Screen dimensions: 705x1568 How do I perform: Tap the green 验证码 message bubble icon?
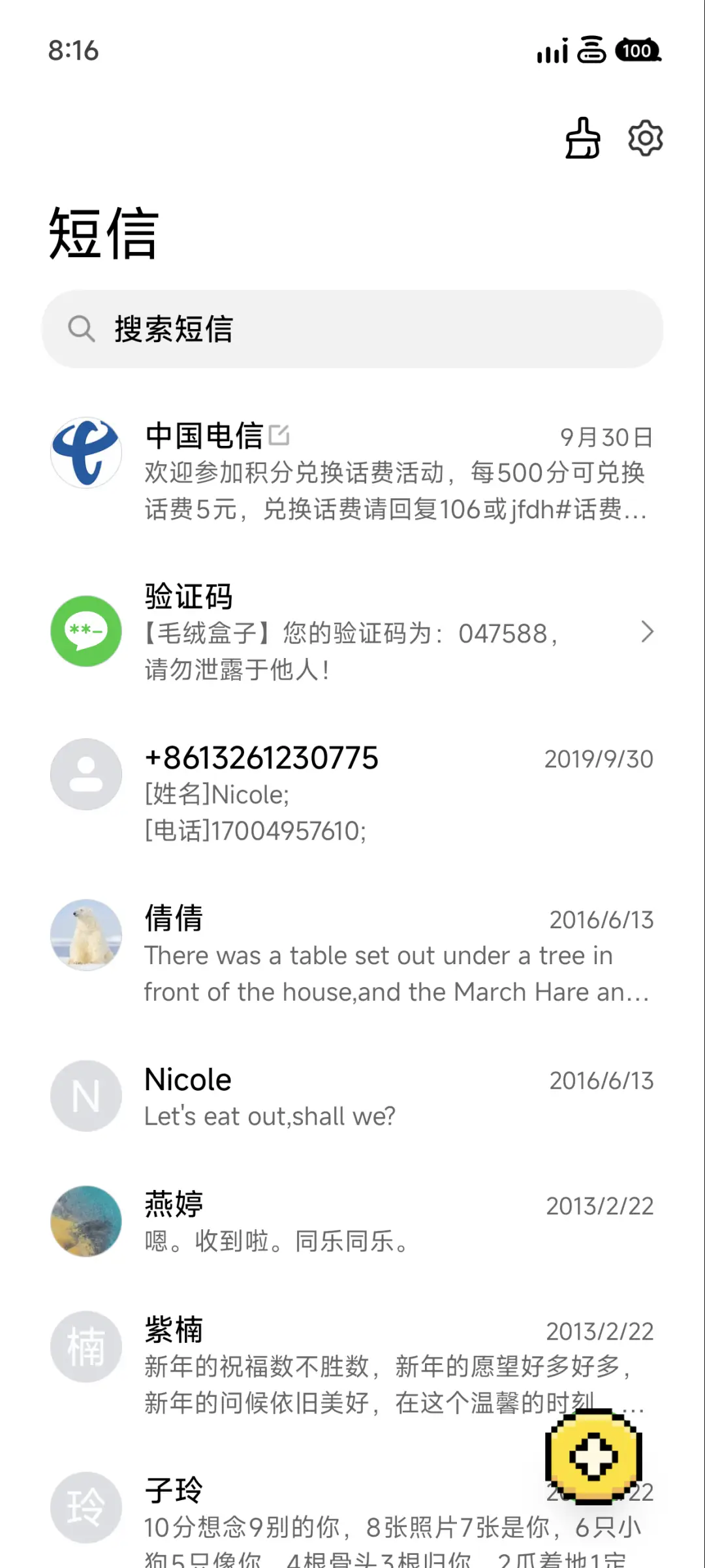pyautogui.click(x=86, y=631)
